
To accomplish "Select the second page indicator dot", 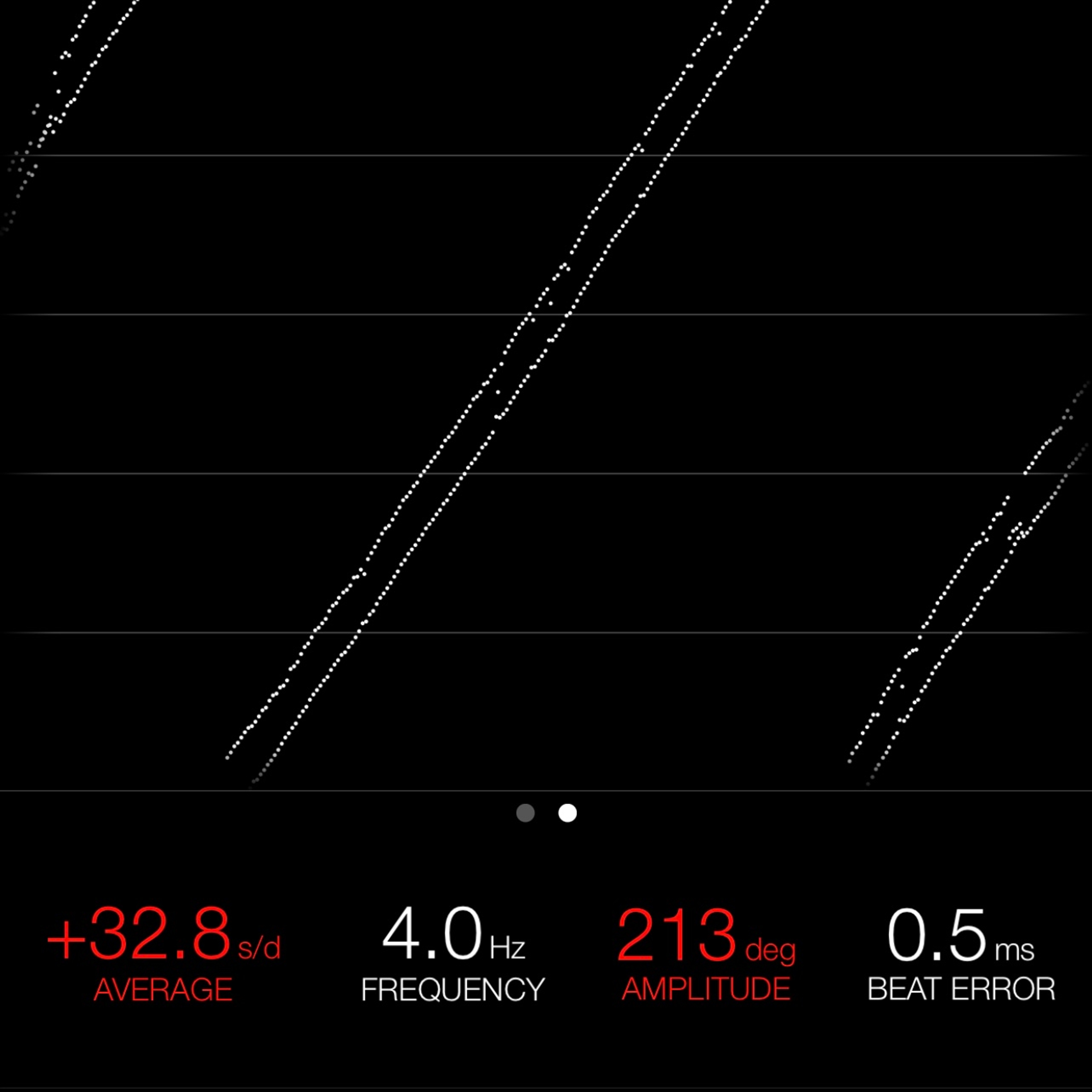I will pyautogui.click(x=568, y=813).
